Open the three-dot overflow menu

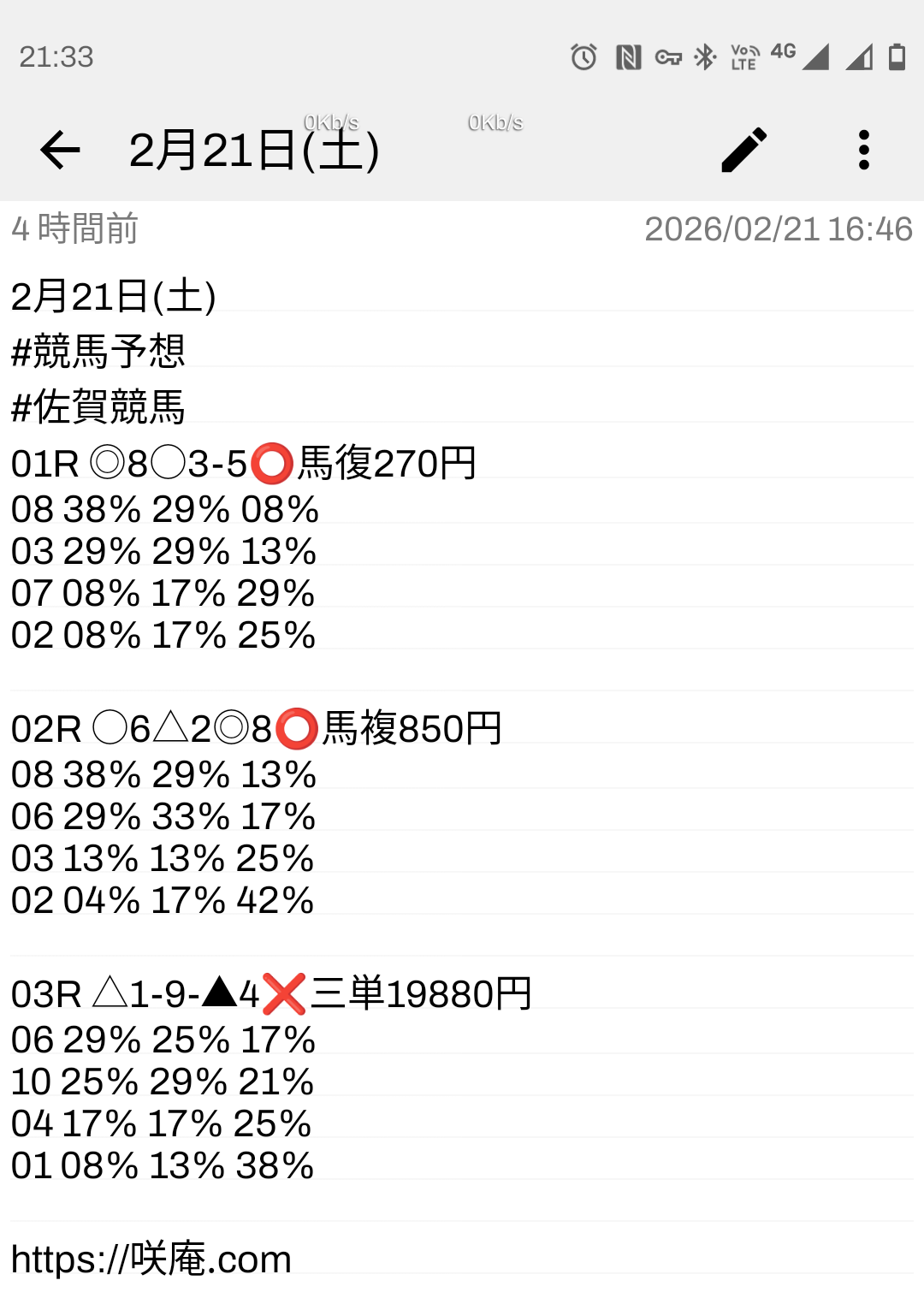pos(863,150)
